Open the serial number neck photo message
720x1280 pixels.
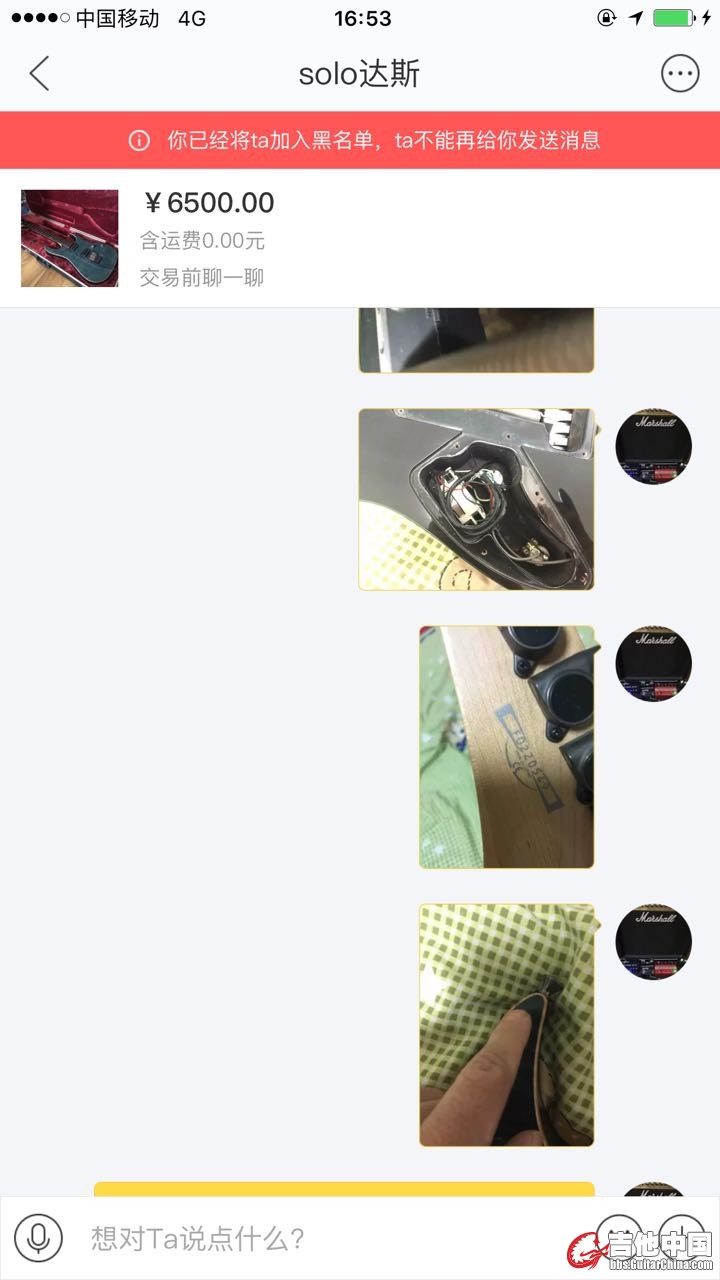[506, 747]
